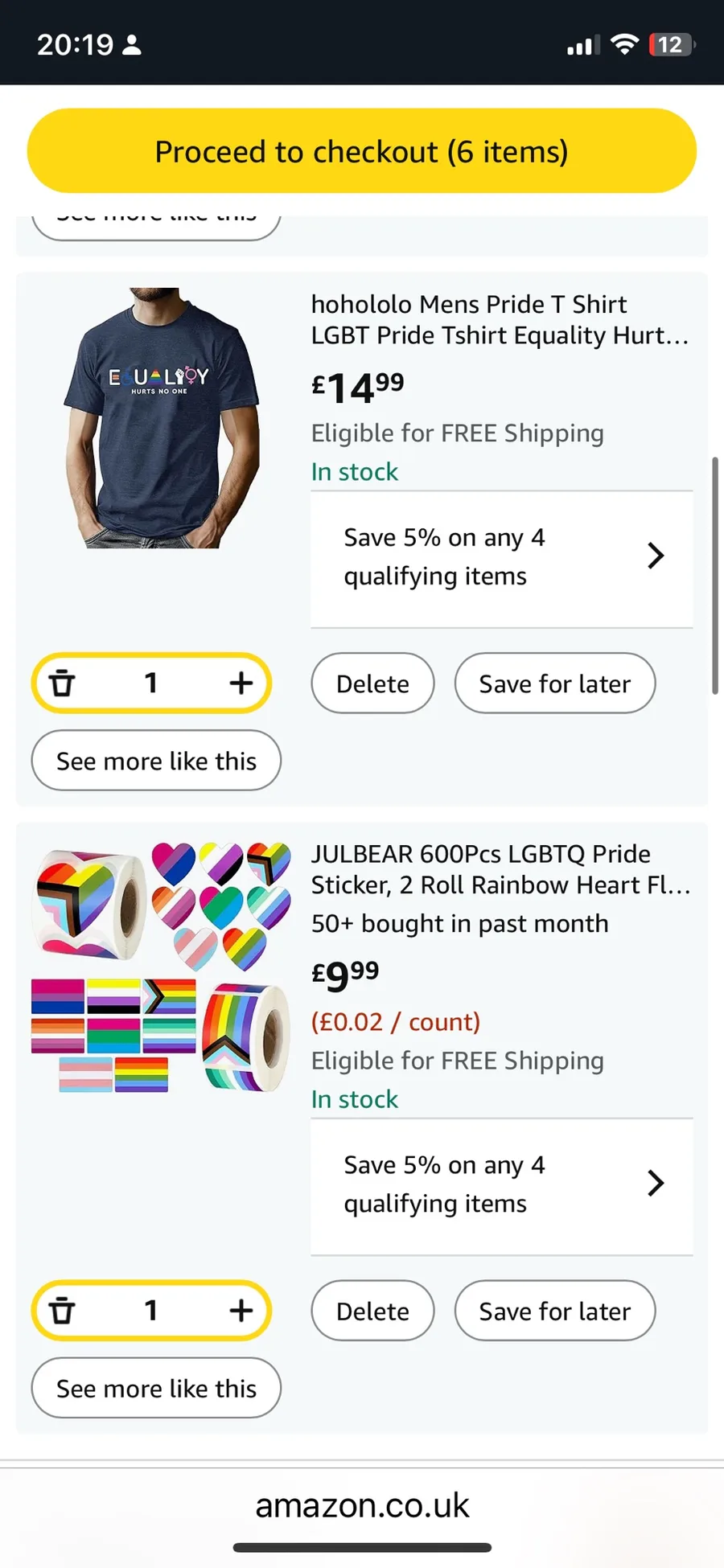
Task: Open the JULBEAR 600Pcs LGBTQ Pride Sticker title
Action: (x=500, y=869)
